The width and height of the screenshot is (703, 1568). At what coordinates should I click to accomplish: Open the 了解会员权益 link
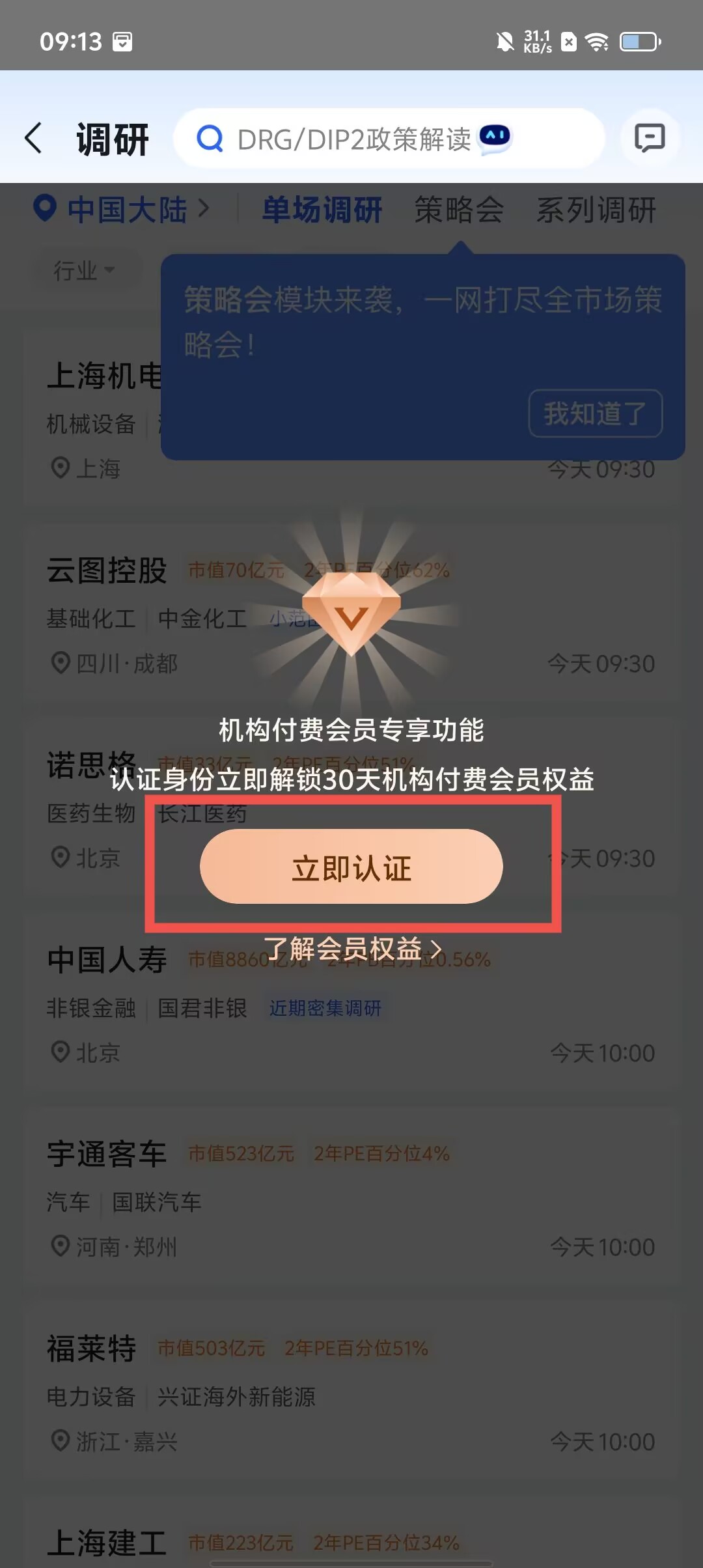click(x=352, y=949)
